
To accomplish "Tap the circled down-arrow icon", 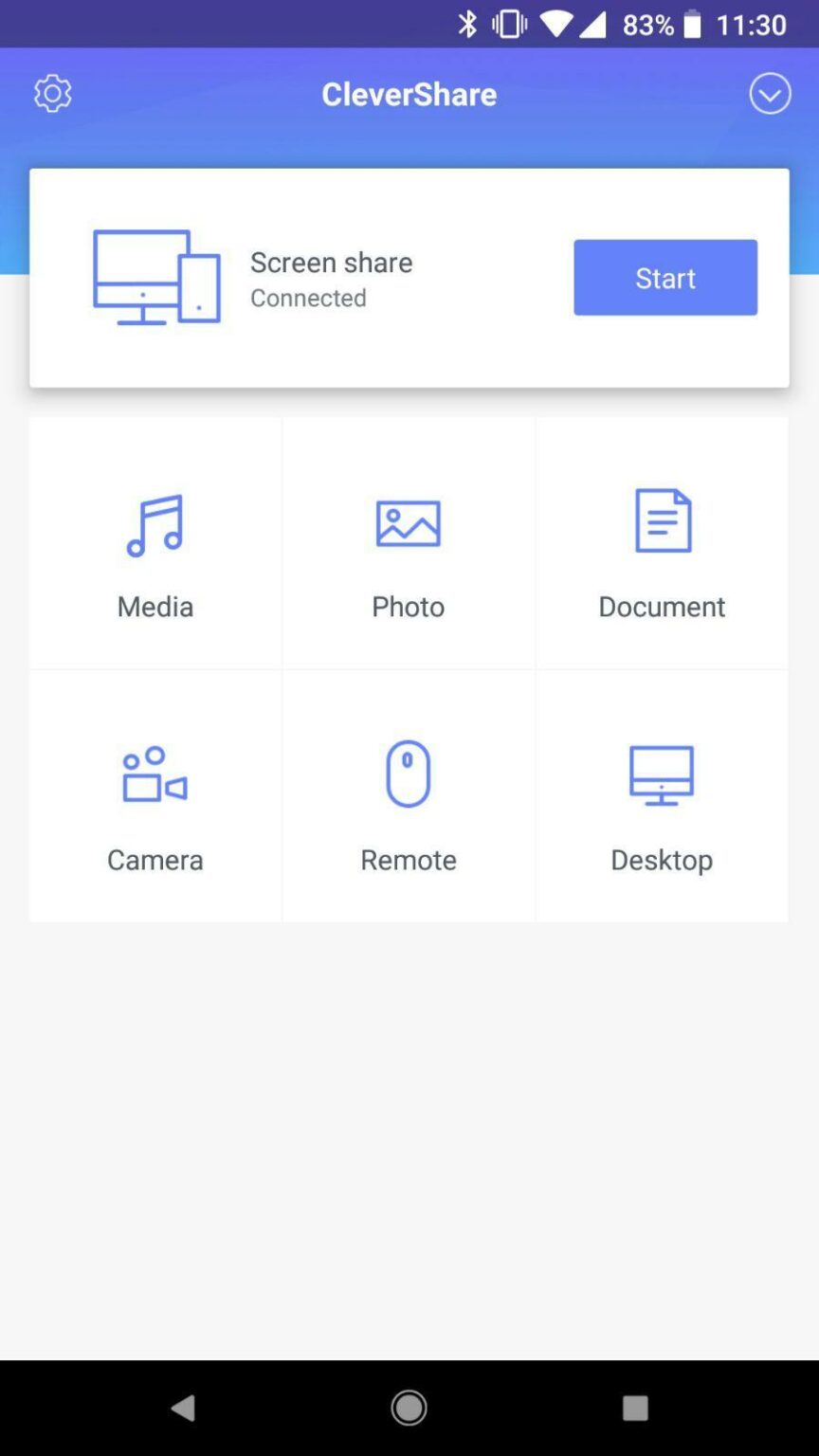I will (x=770, y=94).
